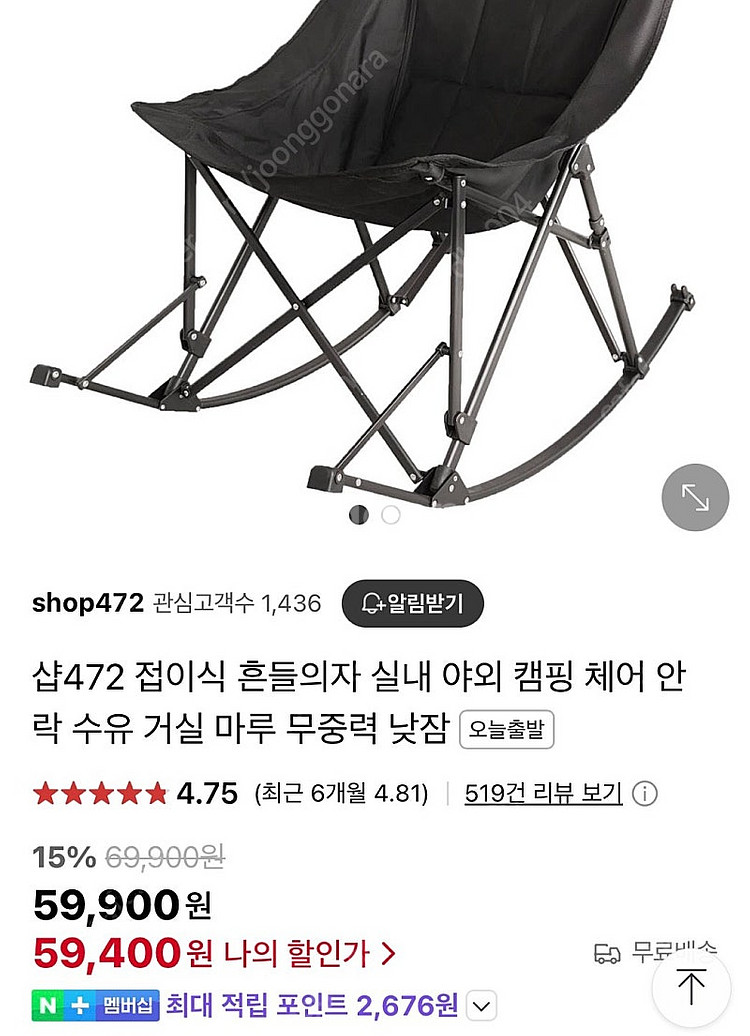Screen dimensions: 750x1036
Task: Open the 519건 리뷰 보기 link
Action: (x=543, y=794)
